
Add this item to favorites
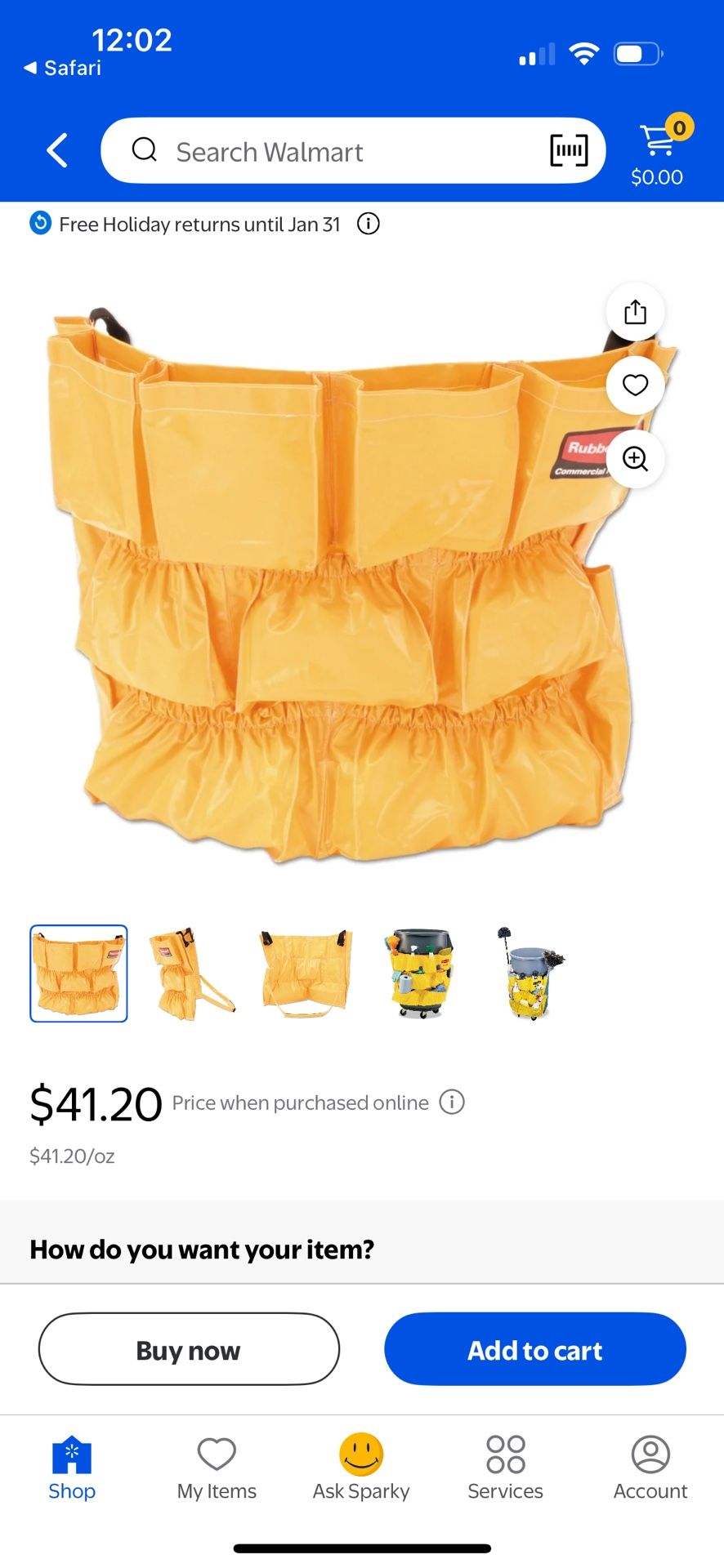point(635,385)
